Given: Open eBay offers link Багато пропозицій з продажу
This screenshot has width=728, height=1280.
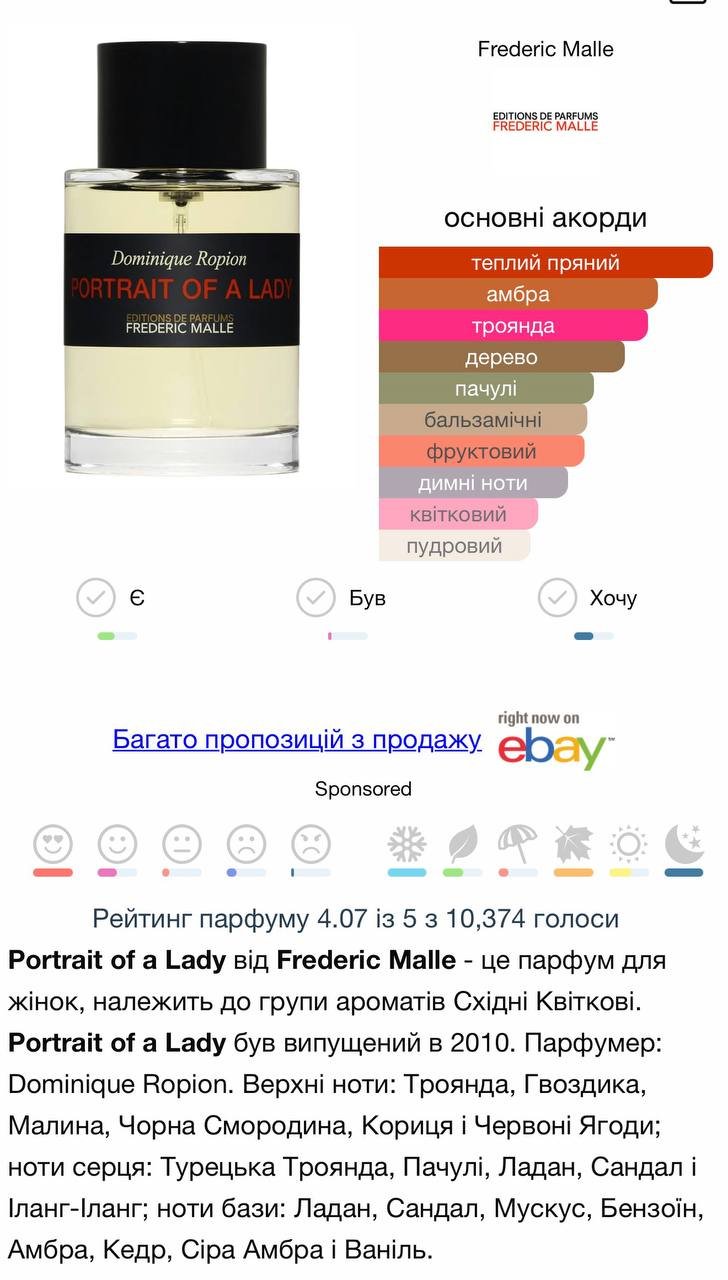Looking at the screenshot, I should [x=297, y=740].
